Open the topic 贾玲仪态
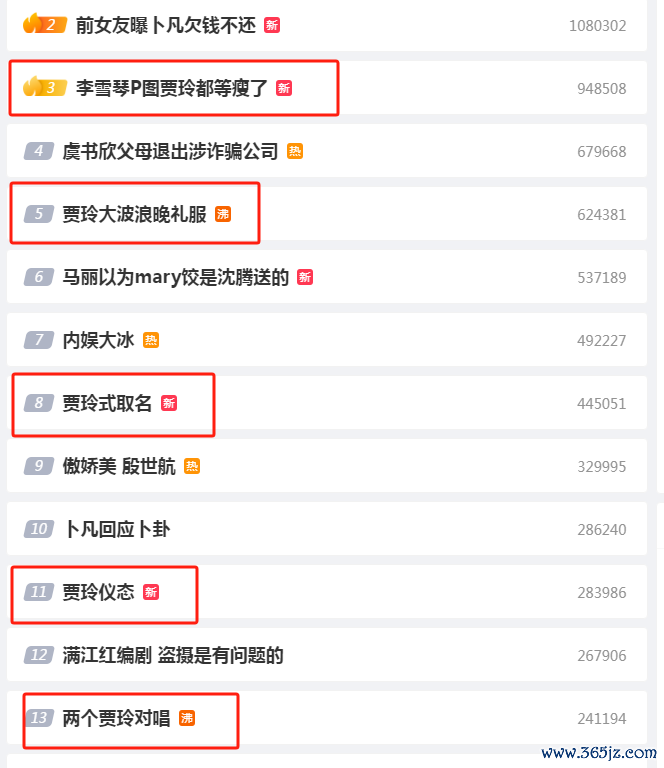664x768 pixels. point(98,592)
